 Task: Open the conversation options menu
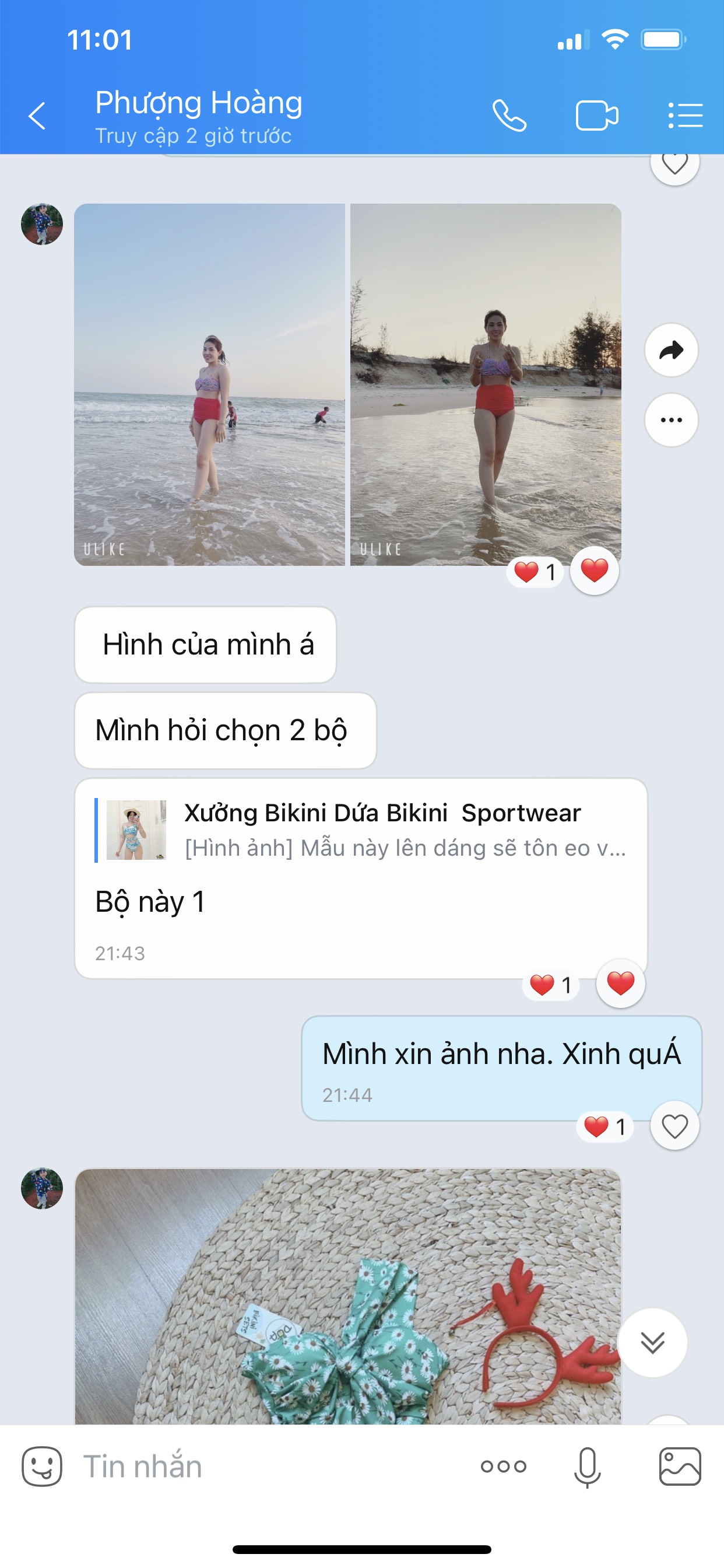click(685, 116)
